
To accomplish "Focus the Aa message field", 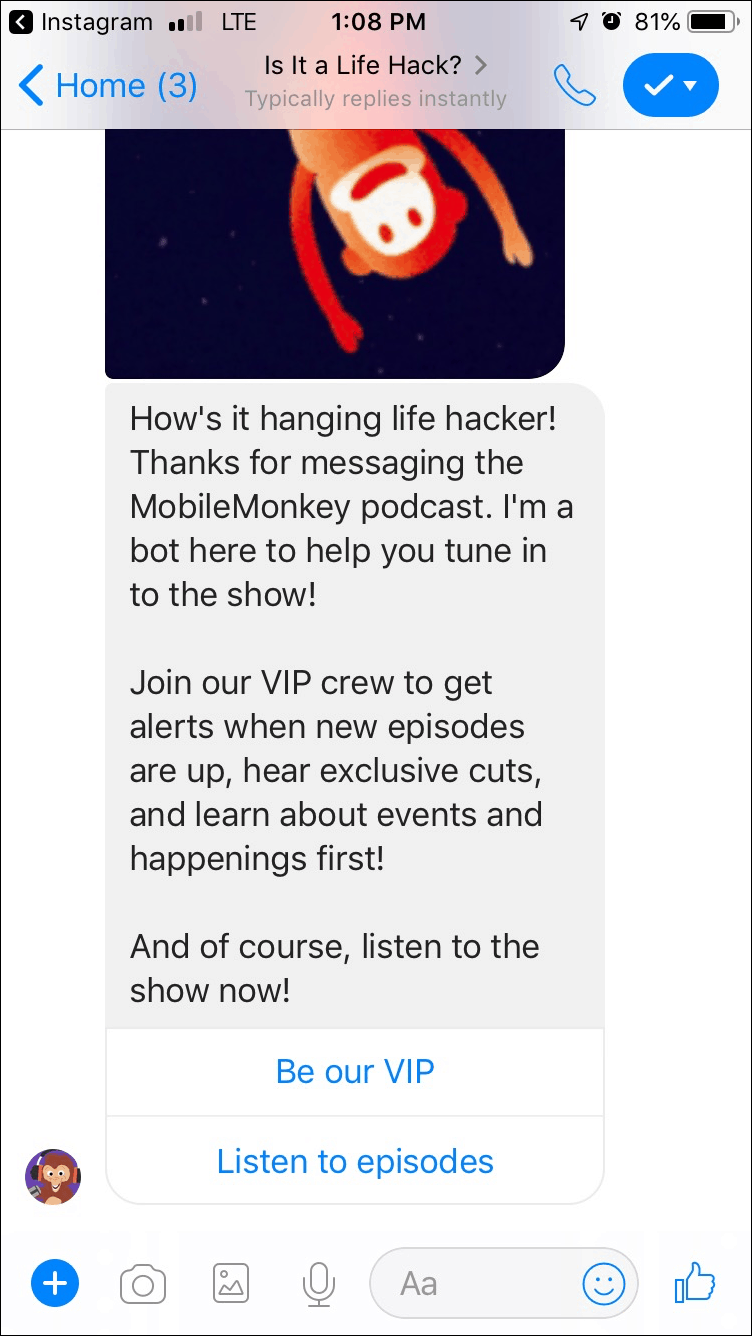I will pos(470,1283).
